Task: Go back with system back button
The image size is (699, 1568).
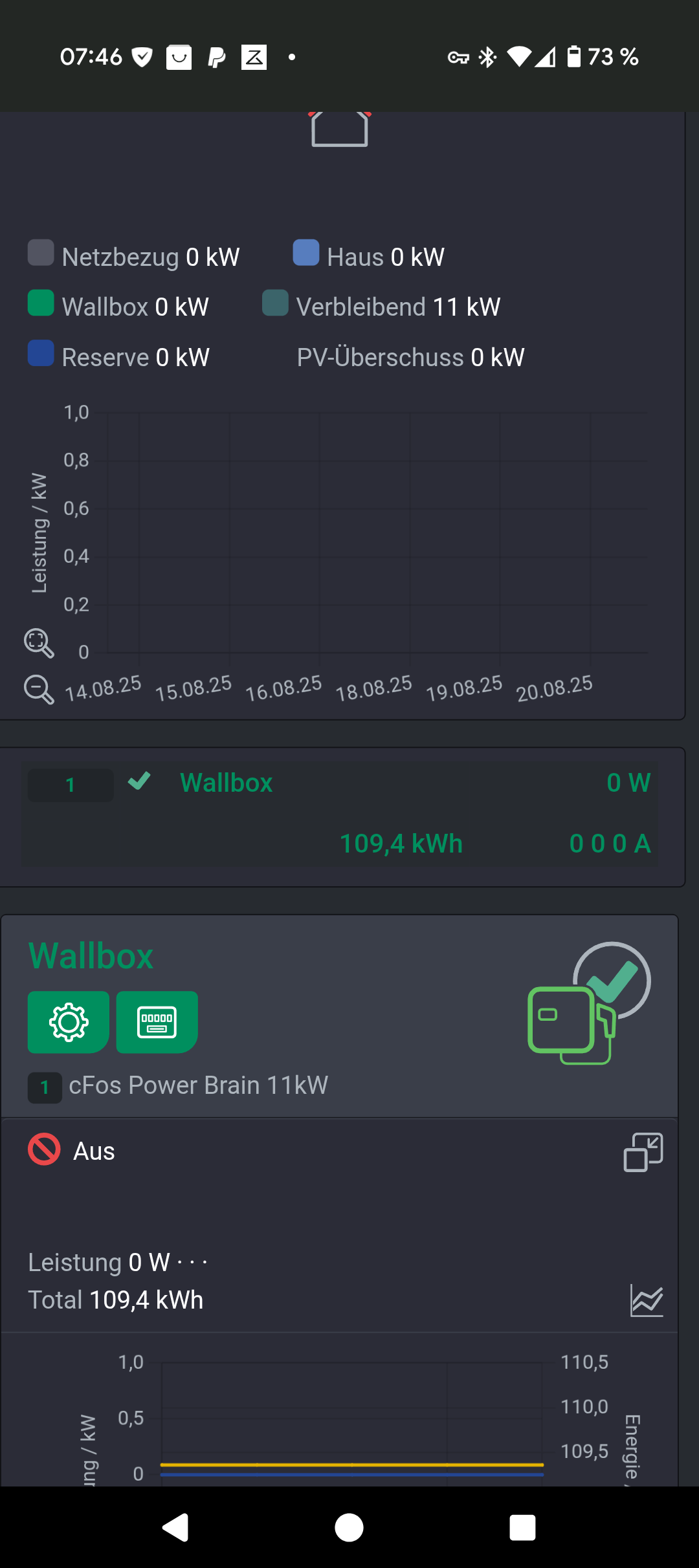Action: click(175, 1528)
